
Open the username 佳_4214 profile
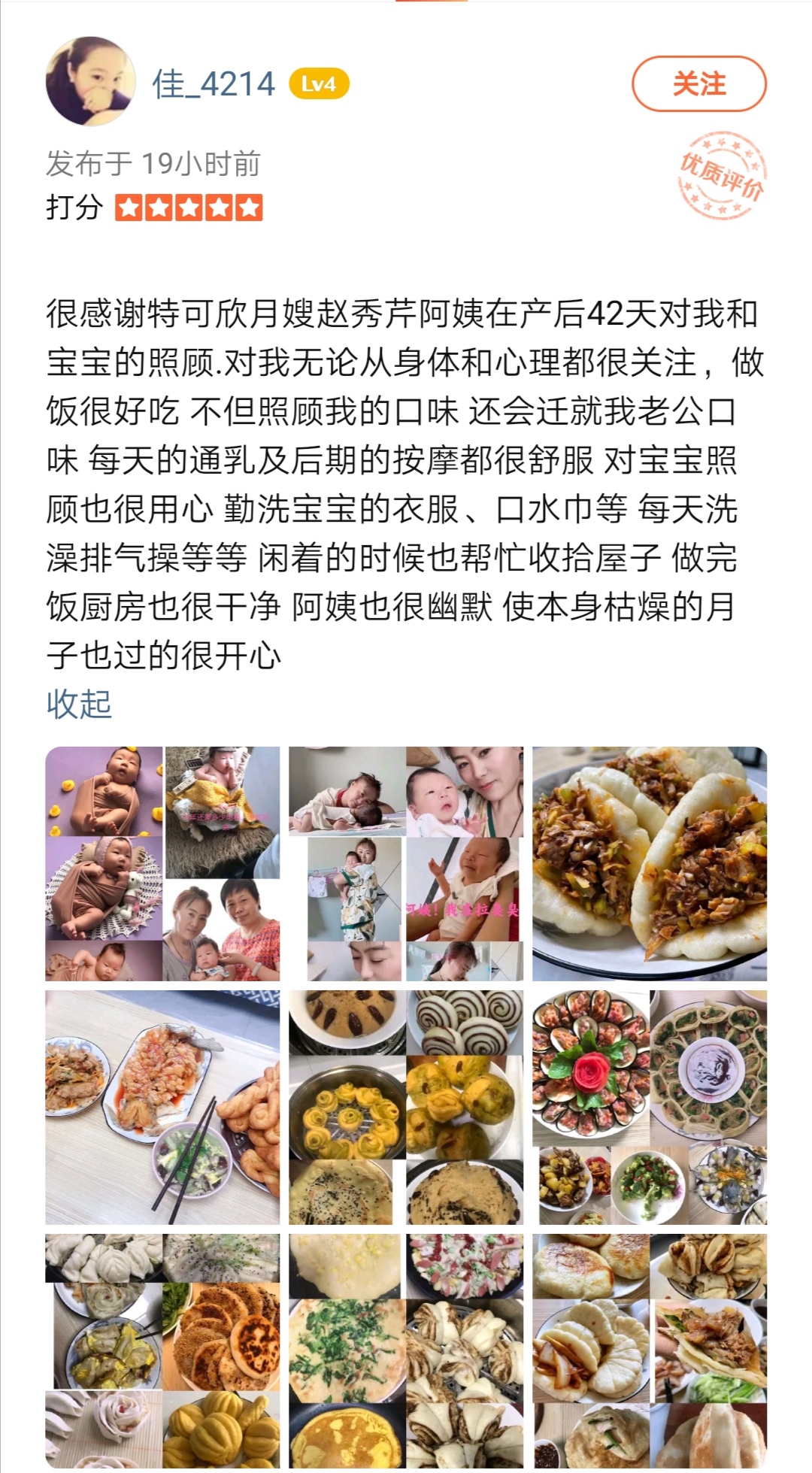pyautogui.click(x=214, y=84)
